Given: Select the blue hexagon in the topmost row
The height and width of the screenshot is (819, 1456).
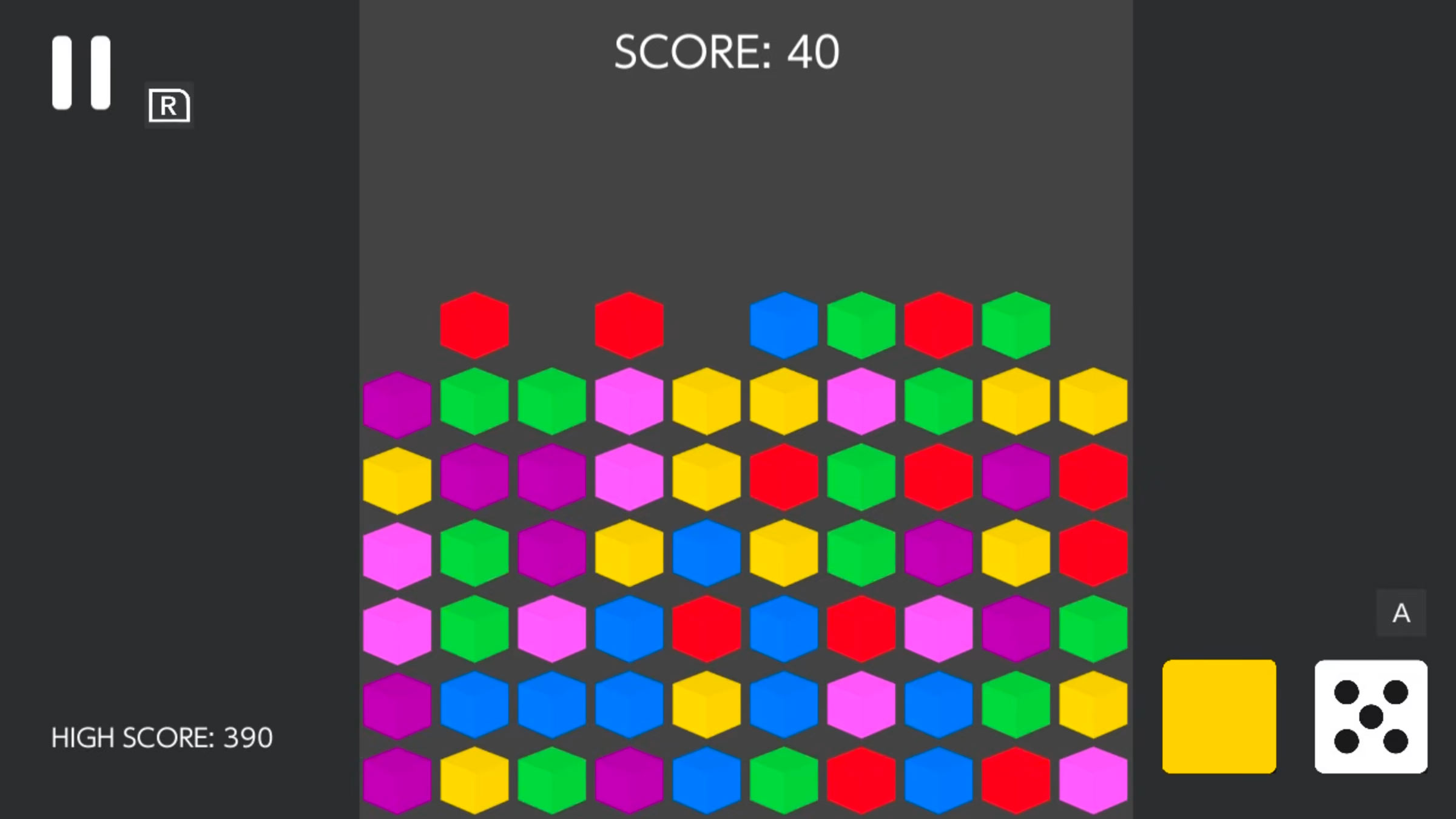Looking at the screenshot, I should pos(784,325).
